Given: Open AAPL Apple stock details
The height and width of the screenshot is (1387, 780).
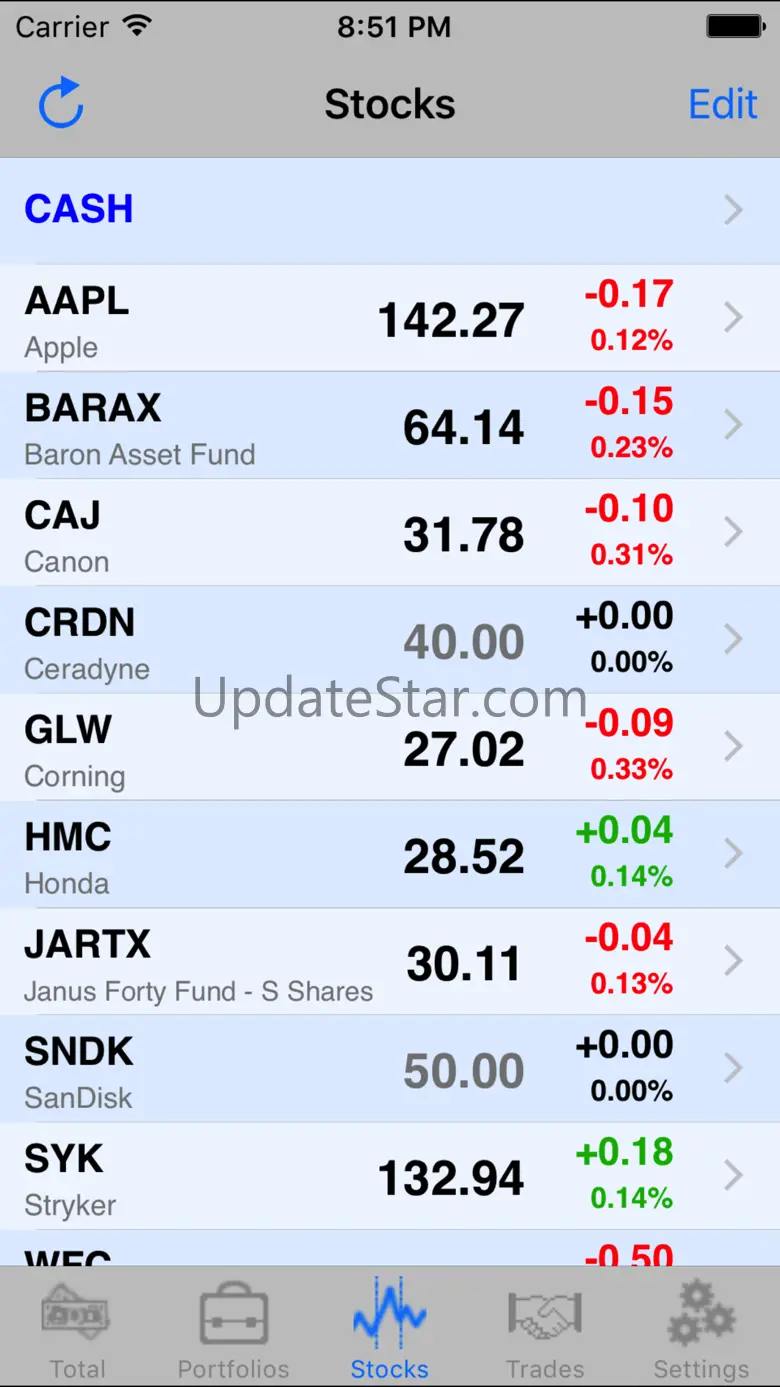Looking at the screenshot, I should coord(389,318).
